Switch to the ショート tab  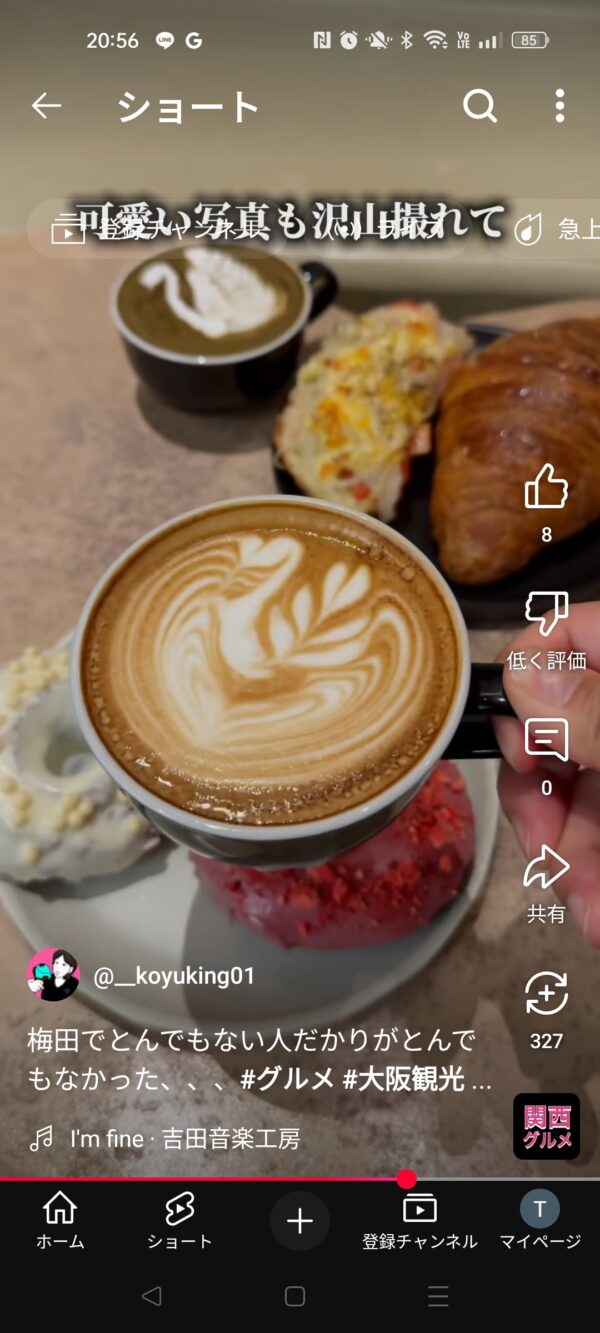coord(180,1220)
